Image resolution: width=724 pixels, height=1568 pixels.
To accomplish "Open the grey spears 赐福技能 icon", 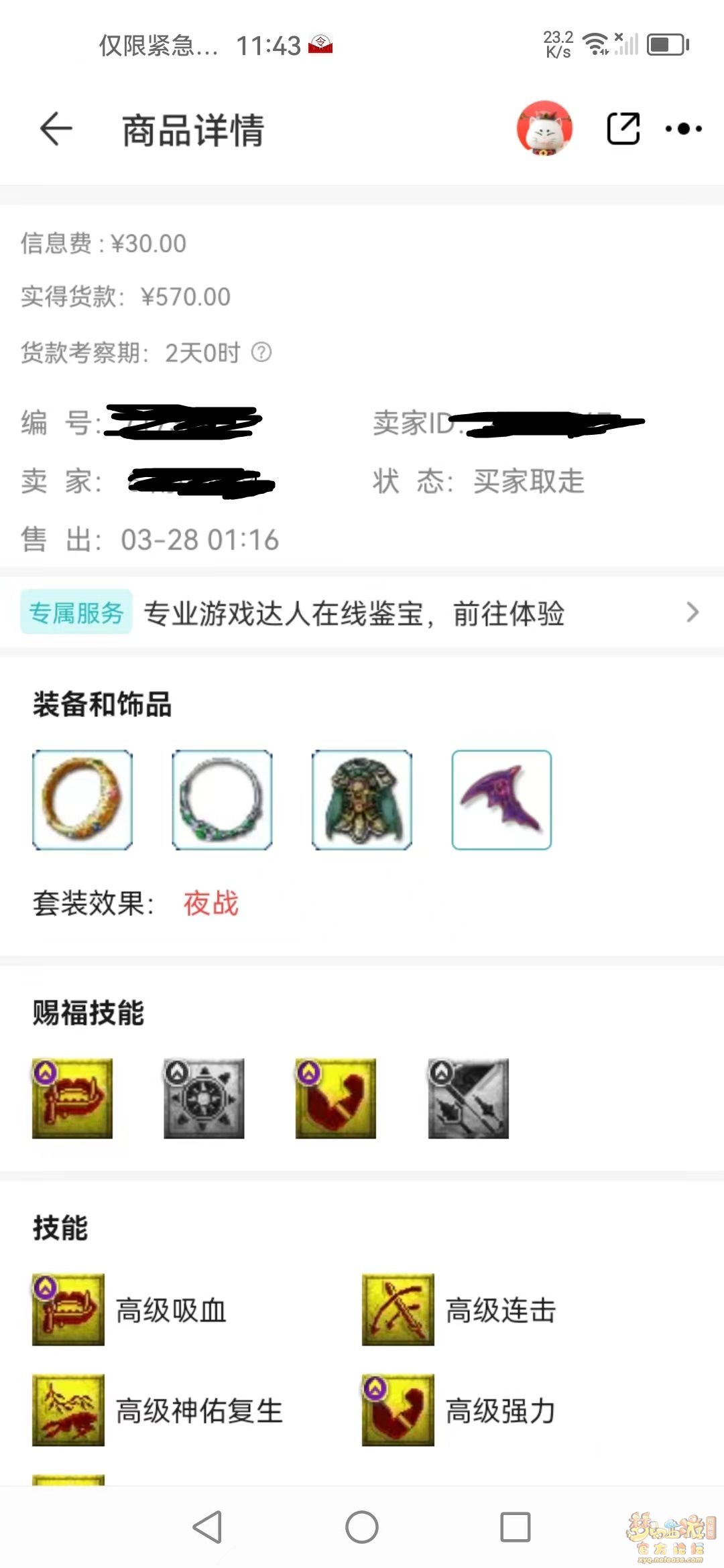I will [468, 1098].
